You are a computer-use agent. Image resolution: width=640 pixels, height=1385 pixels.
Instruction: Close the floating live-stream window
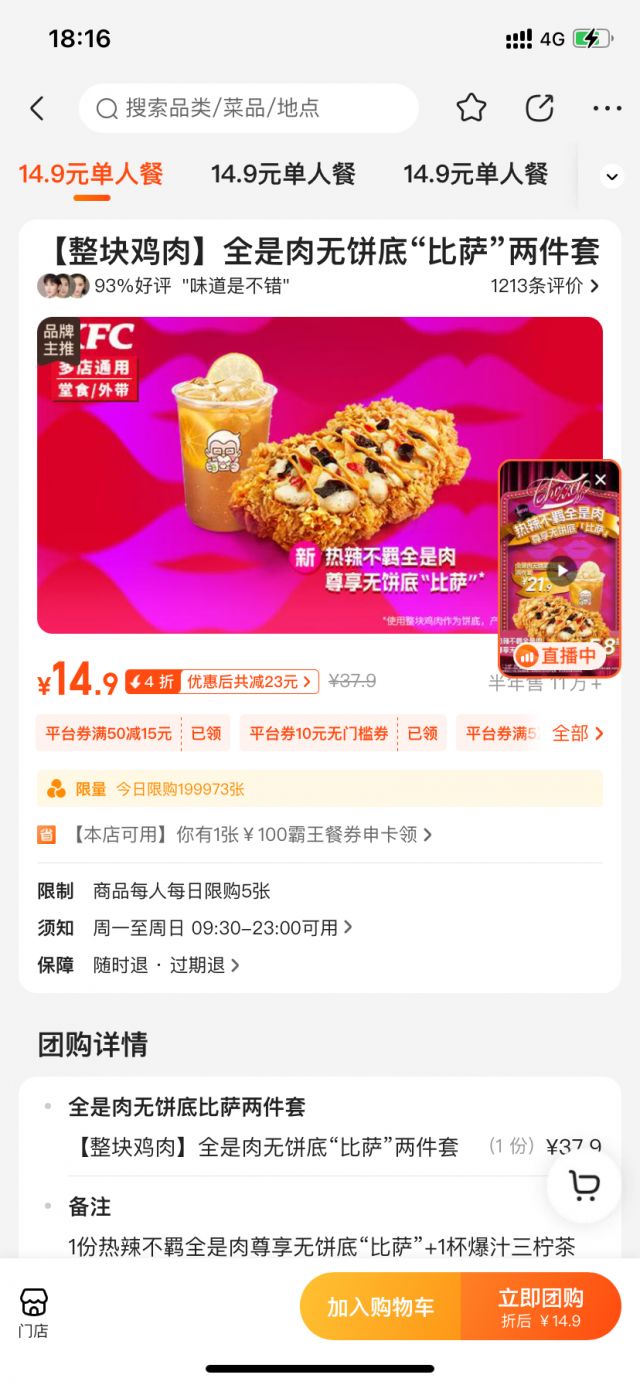pos(600,480)
